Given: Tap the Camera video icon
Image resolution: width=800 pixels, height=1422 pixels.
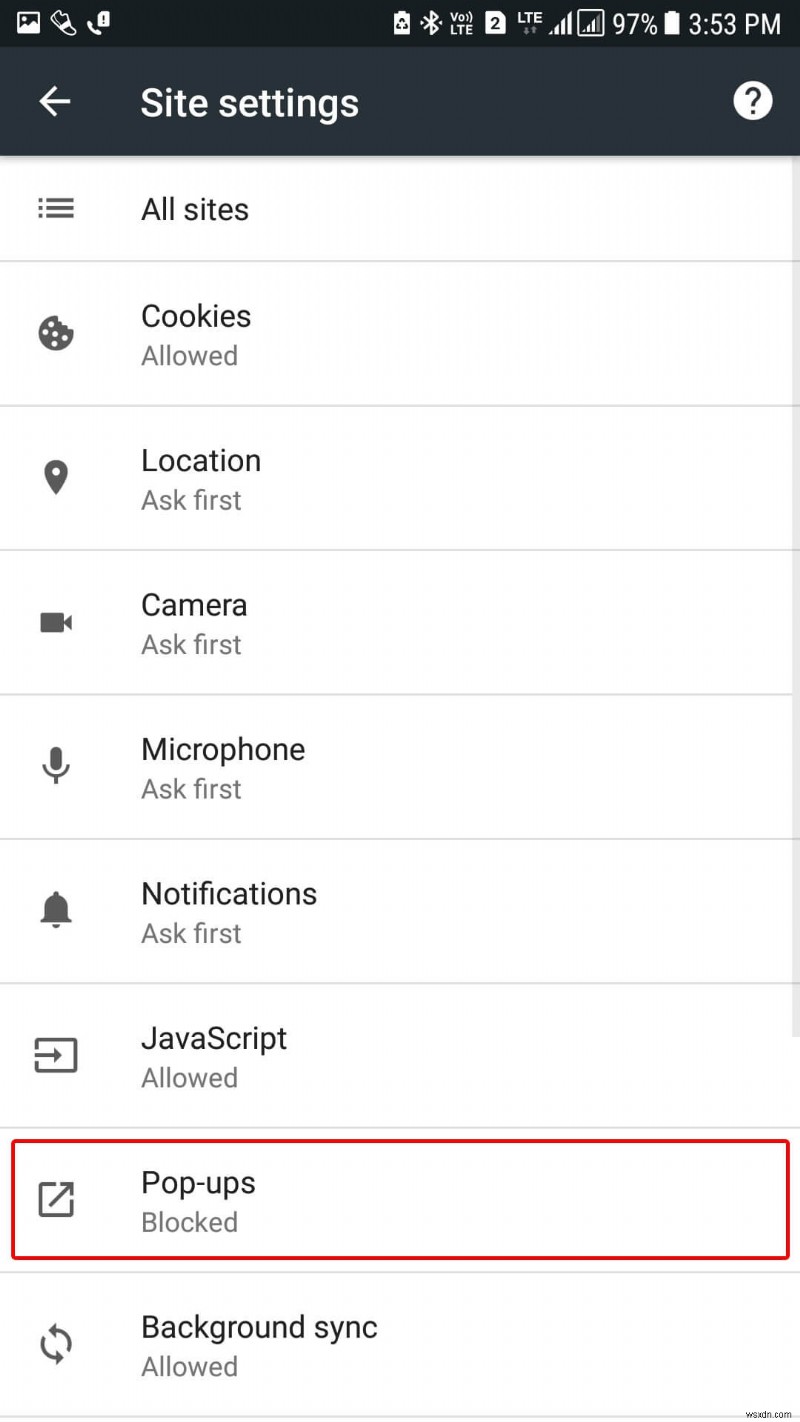Looking at the screenshot, I should click(x=55, y=622).
